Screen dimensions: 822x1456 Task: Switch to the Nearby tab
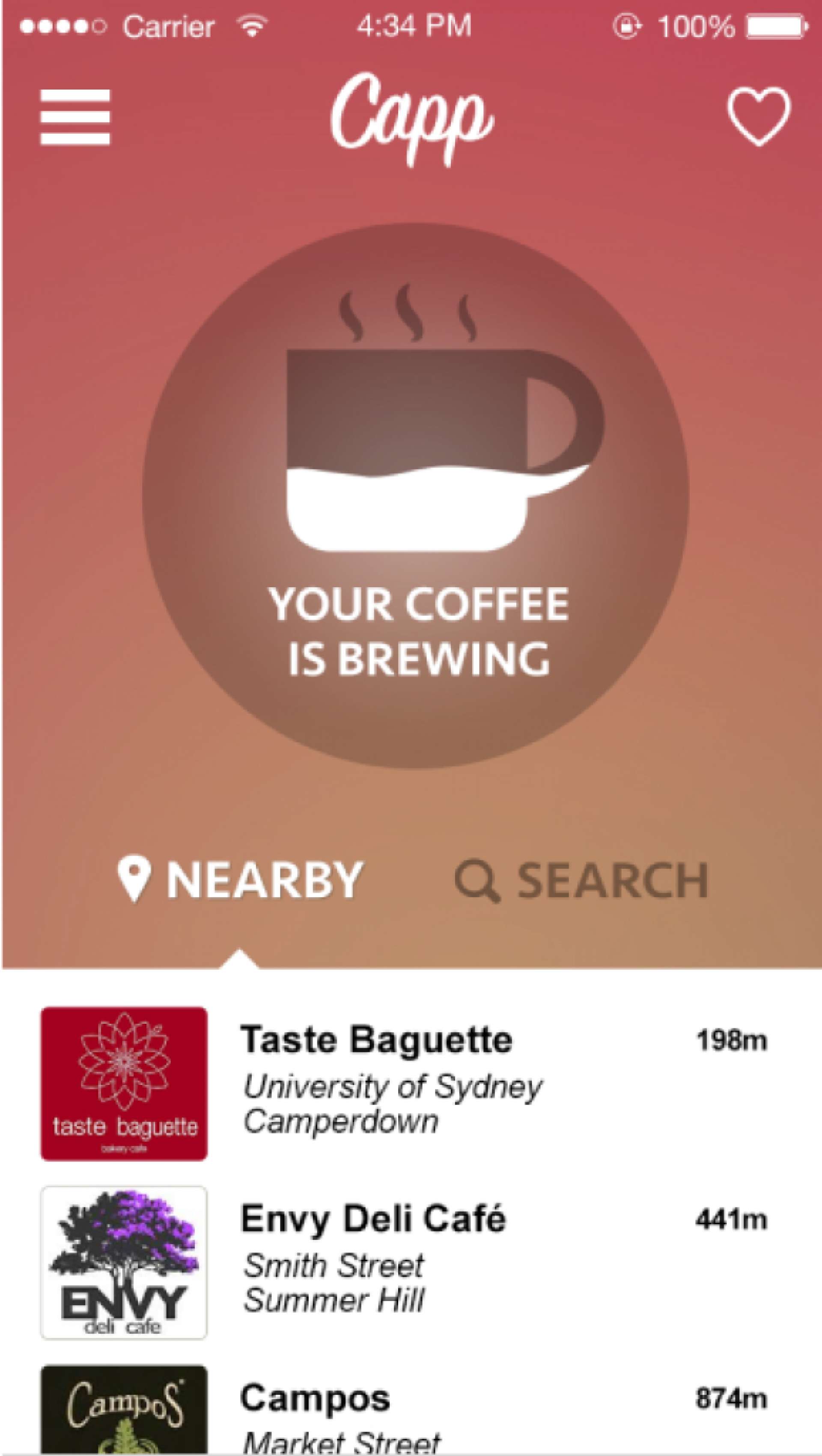(240, 880)
